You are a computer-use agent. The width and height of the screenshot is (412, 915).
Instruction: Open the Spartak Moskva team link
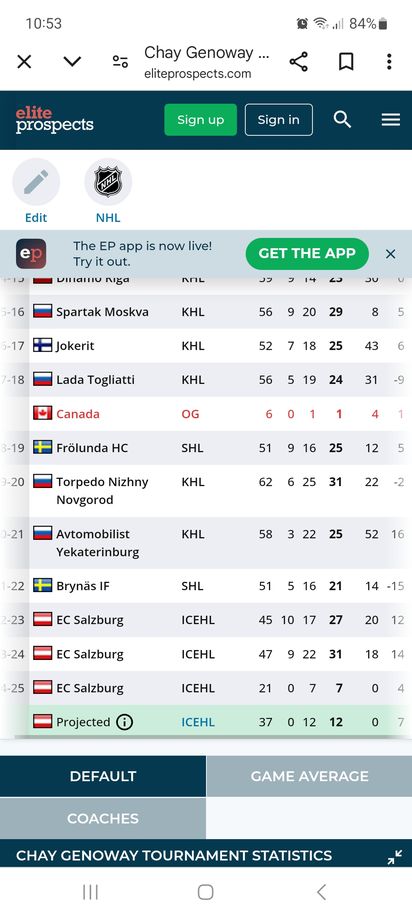(x=102, y=312)
